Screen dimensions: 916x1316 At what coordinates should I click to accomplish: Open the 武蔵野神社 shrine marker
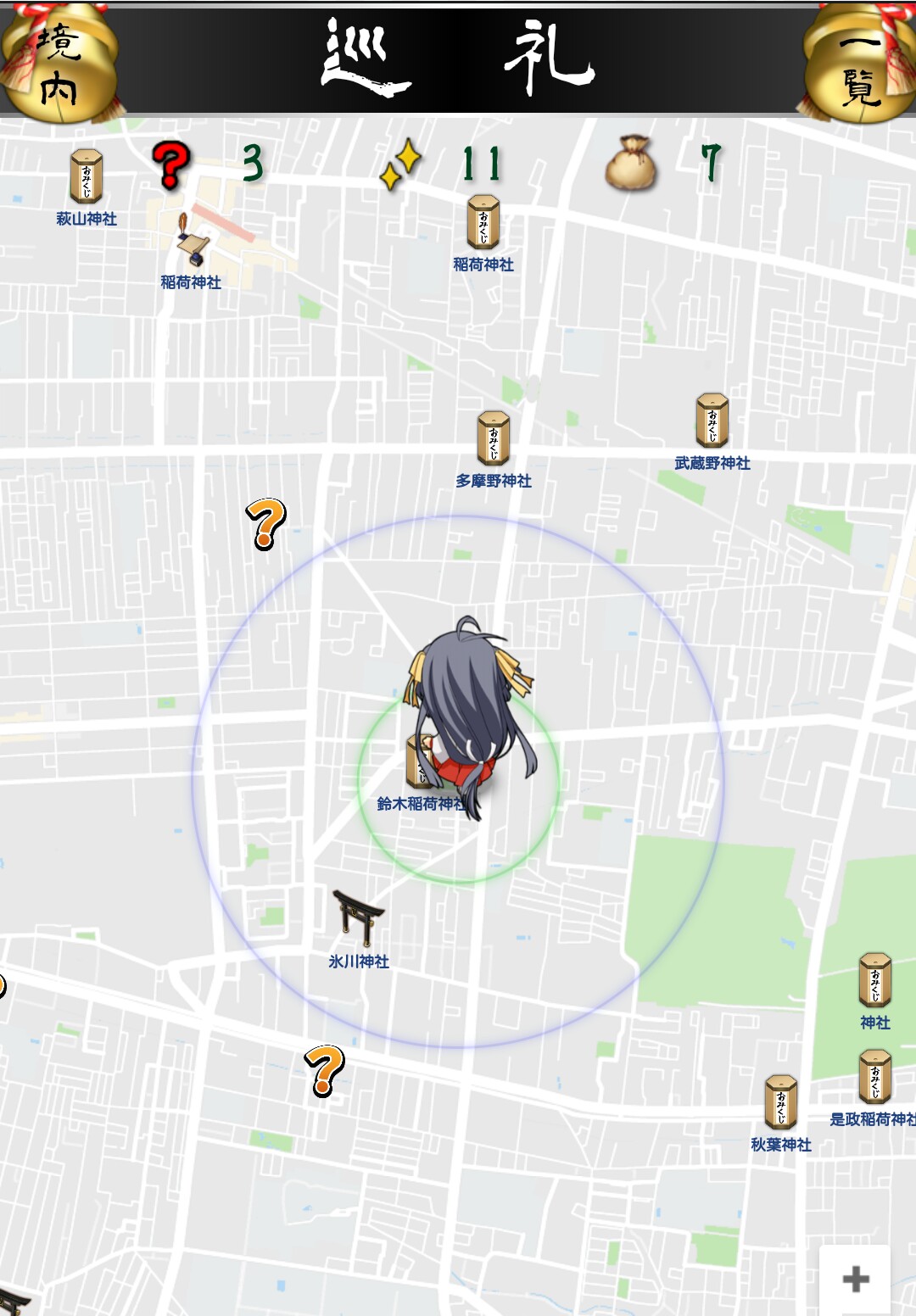tap(712, 421)
